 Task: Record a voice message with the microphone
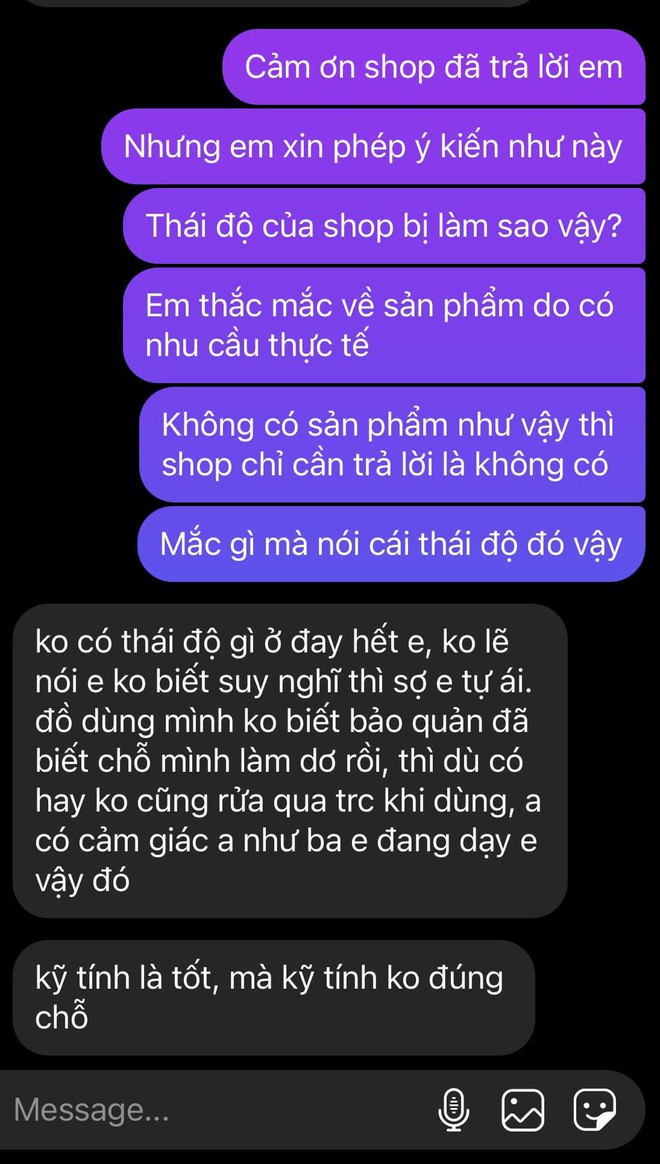coord(453,1108)
